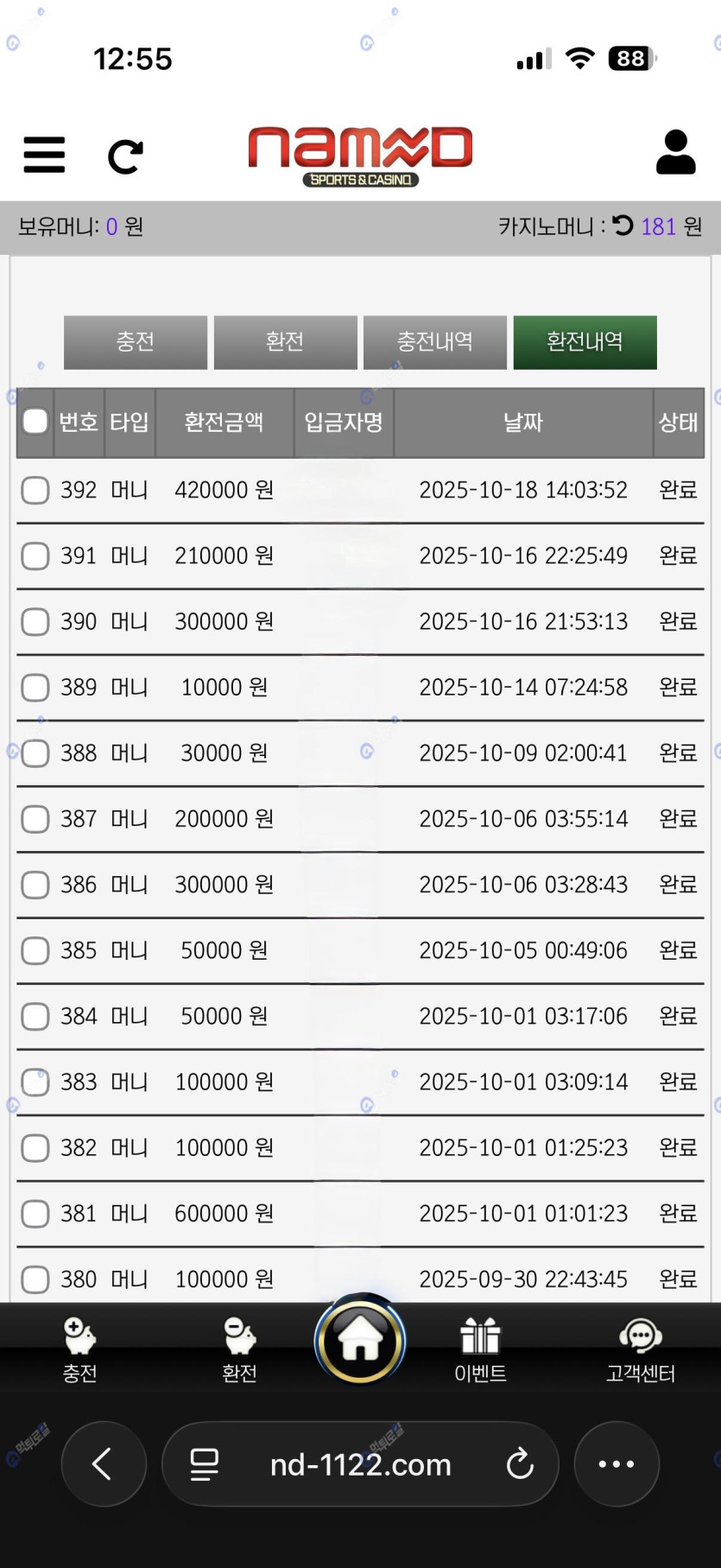Tick the checkbox for entry 392
Screen dimensions: 721x1568
point(35,490)
